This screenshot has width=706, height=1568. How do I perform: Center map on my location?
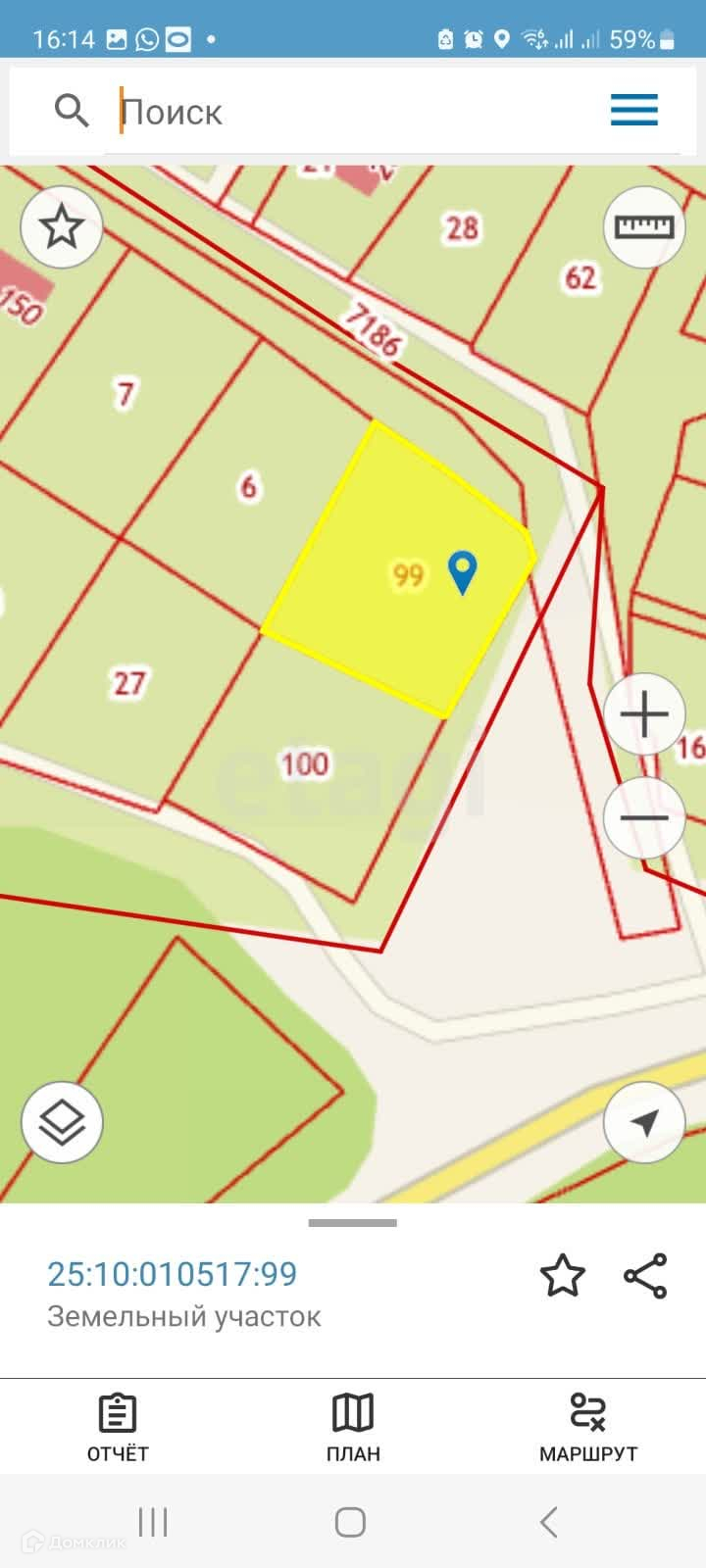tap(643, 1122)
